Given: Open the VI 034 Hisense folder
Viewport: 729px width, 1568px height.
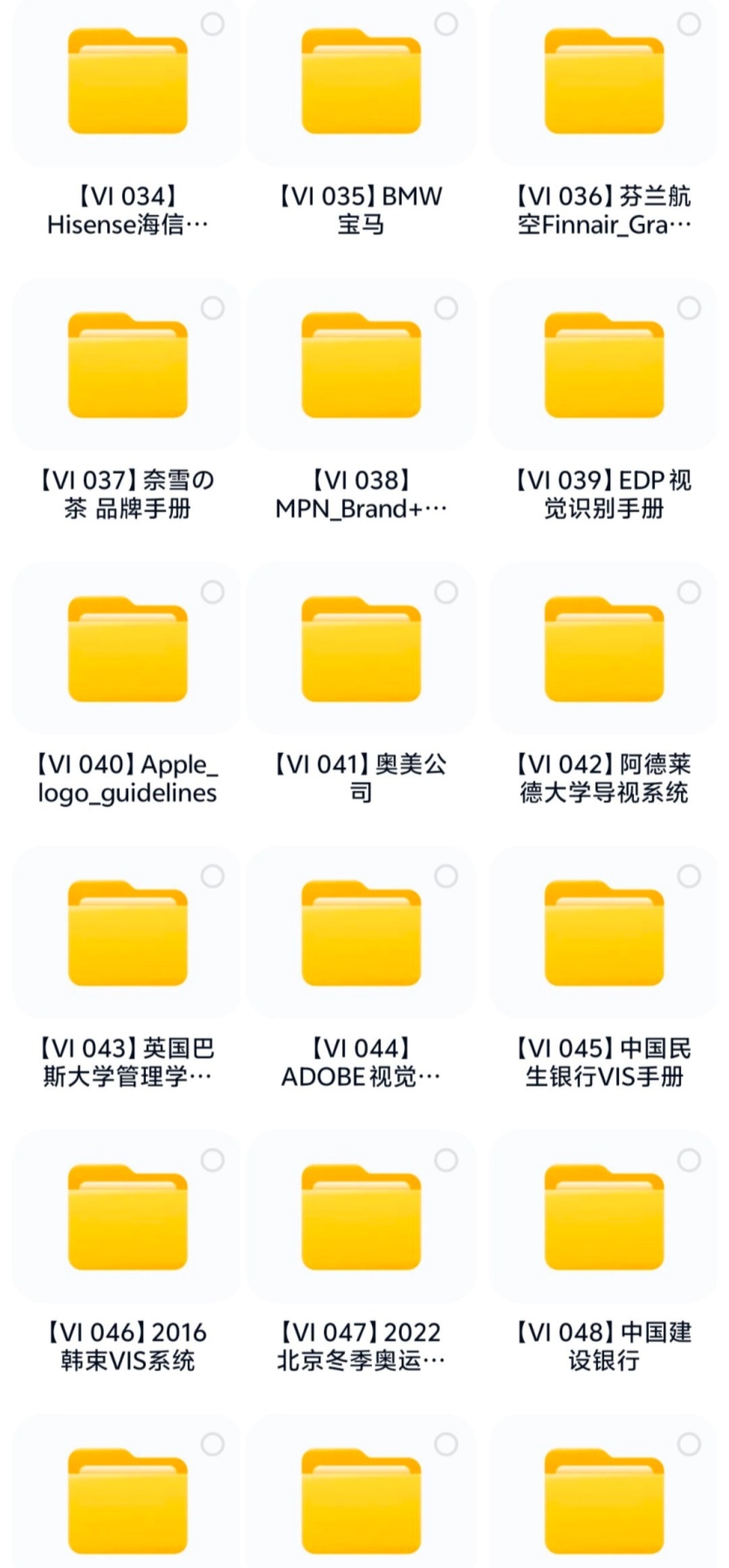Looking at the screenshot, I should coord(128,81).
